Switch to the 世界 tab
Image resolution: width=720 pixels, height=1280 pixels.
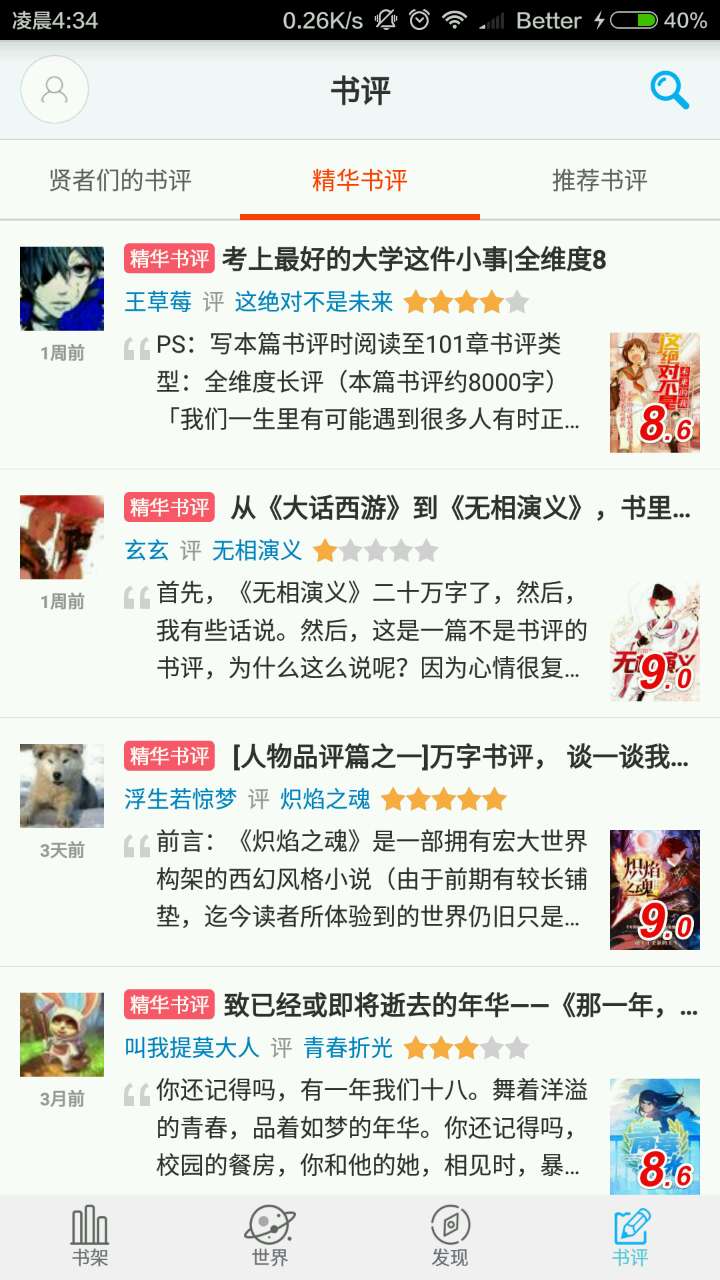click(270, 1236)
